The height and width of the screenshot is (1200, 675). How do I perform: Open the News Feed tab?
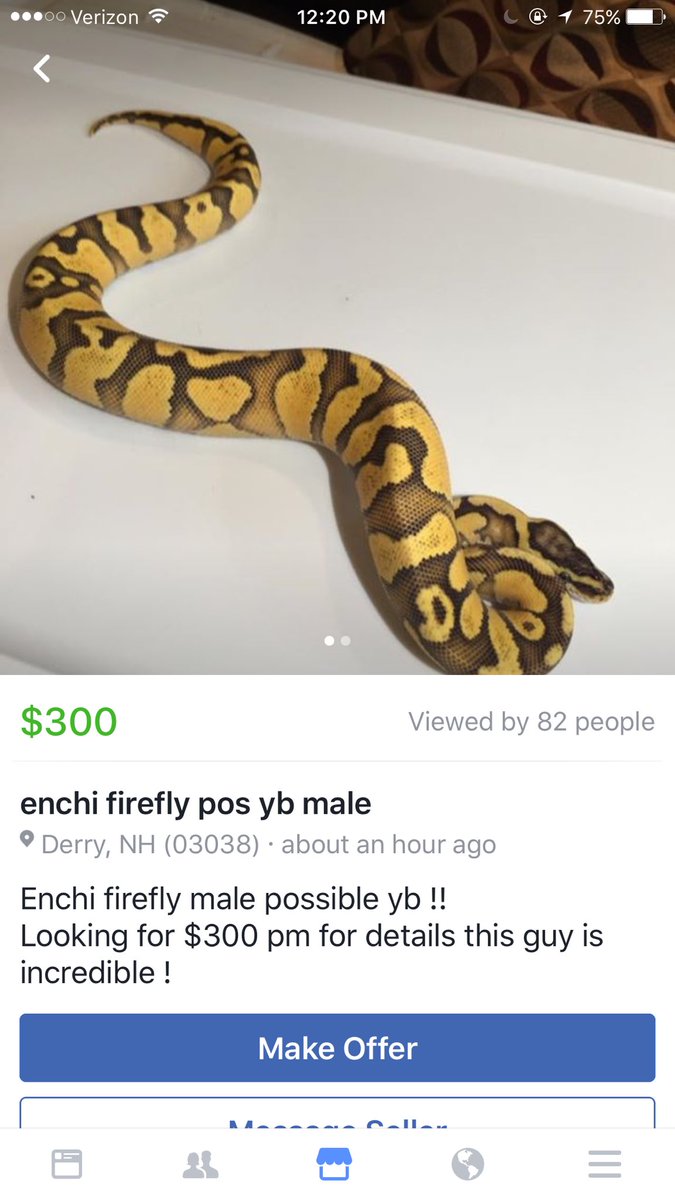tap(67, 1164)
